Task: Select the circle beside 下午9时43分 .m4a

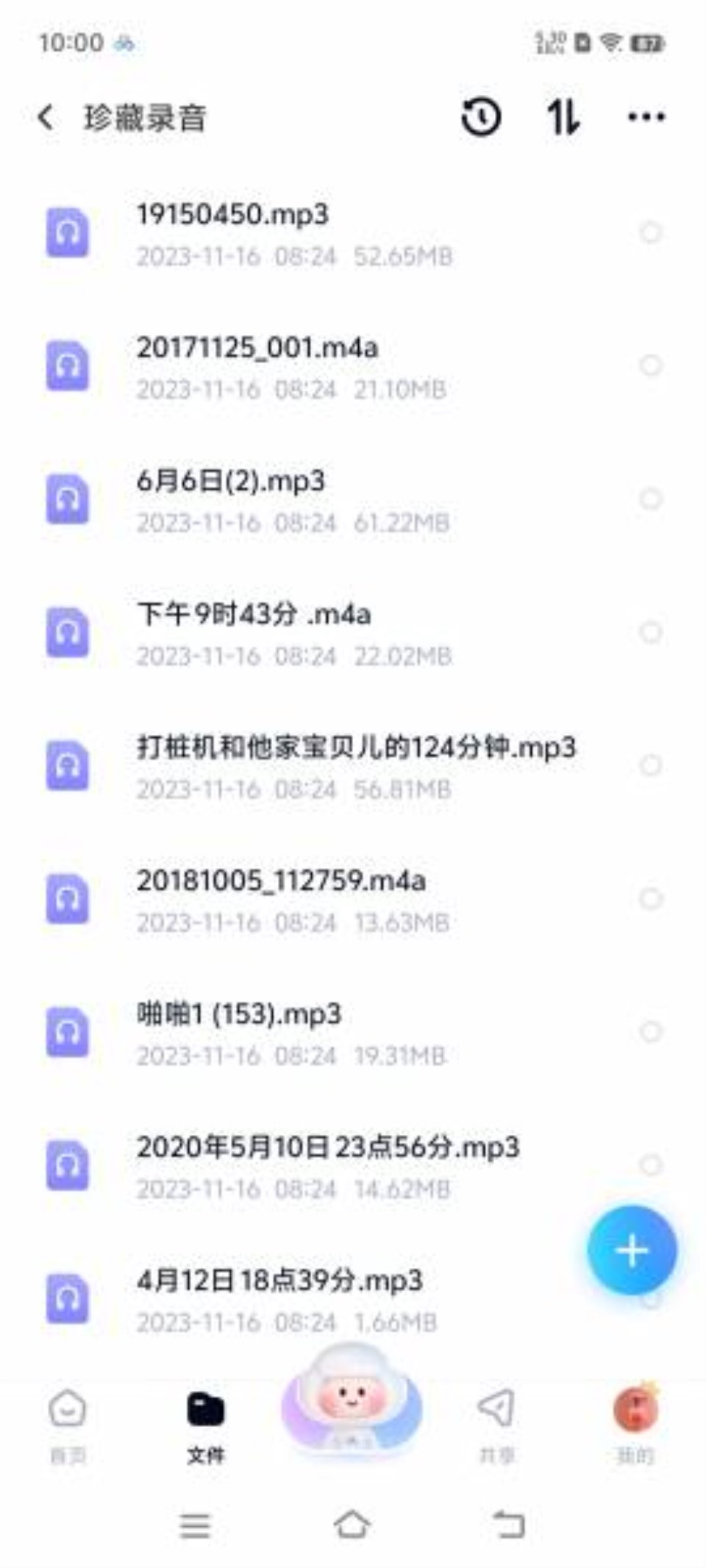Action: coord(650,631)
